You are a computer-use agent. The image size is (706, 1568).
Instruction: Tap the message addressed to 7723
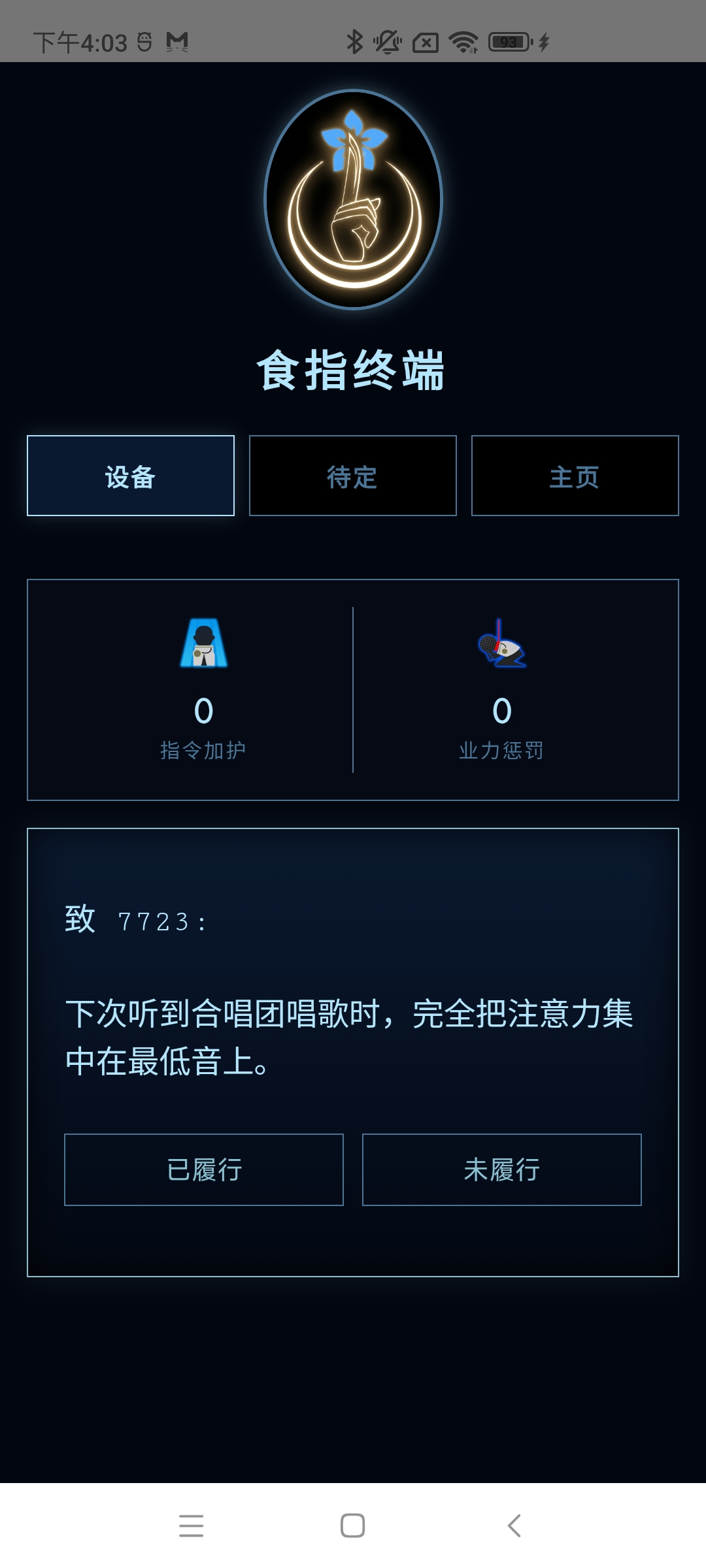(x=353, y=1026)
